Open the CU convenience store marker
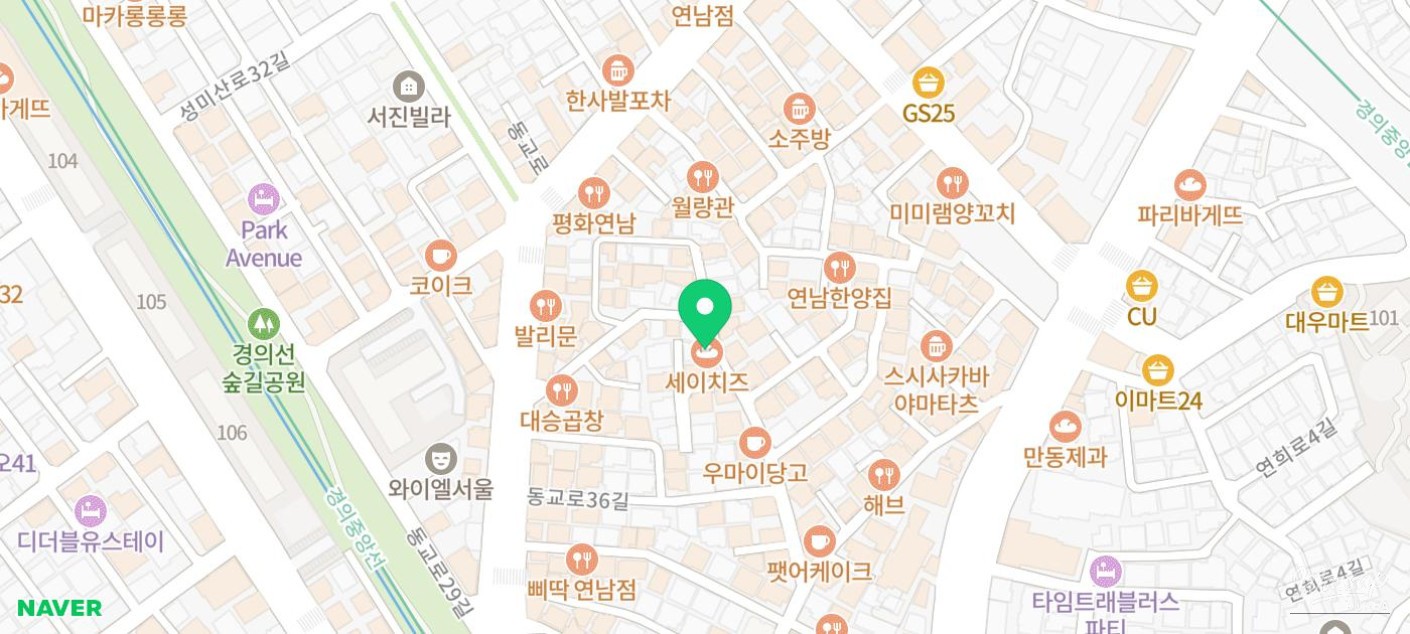This screenshot has height=634, width=1410. point(1141,287)
